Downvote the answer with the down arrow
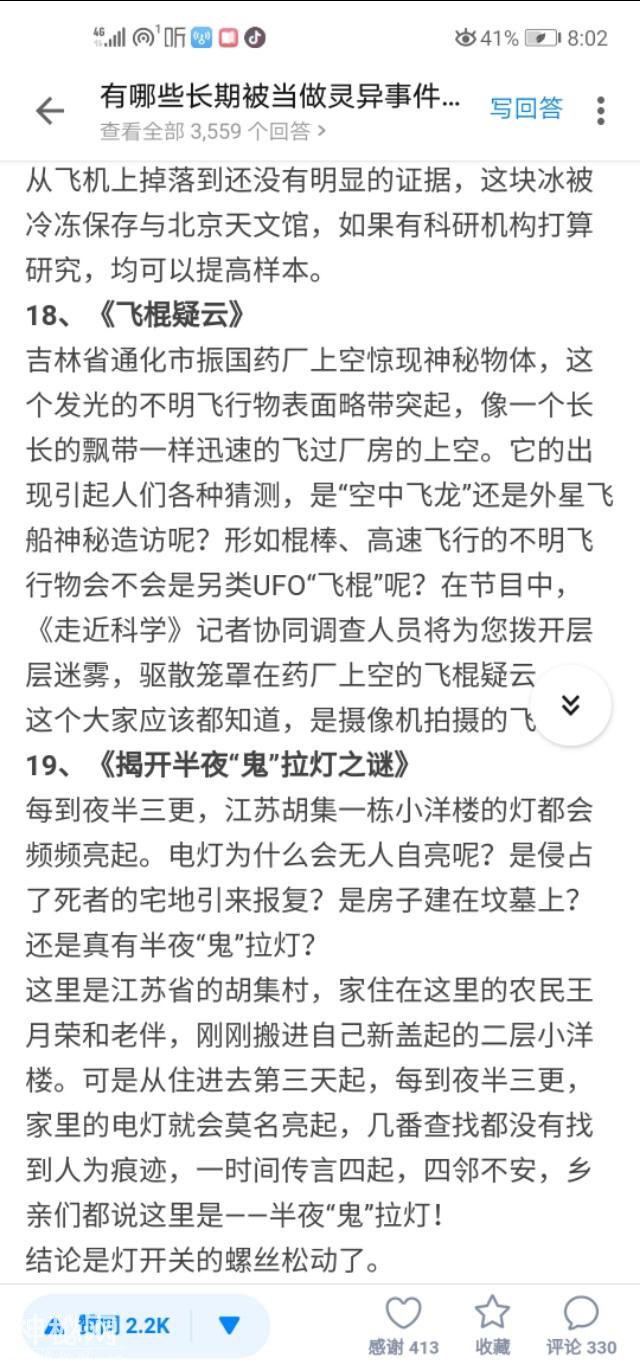 click(x=229, y=1326)
